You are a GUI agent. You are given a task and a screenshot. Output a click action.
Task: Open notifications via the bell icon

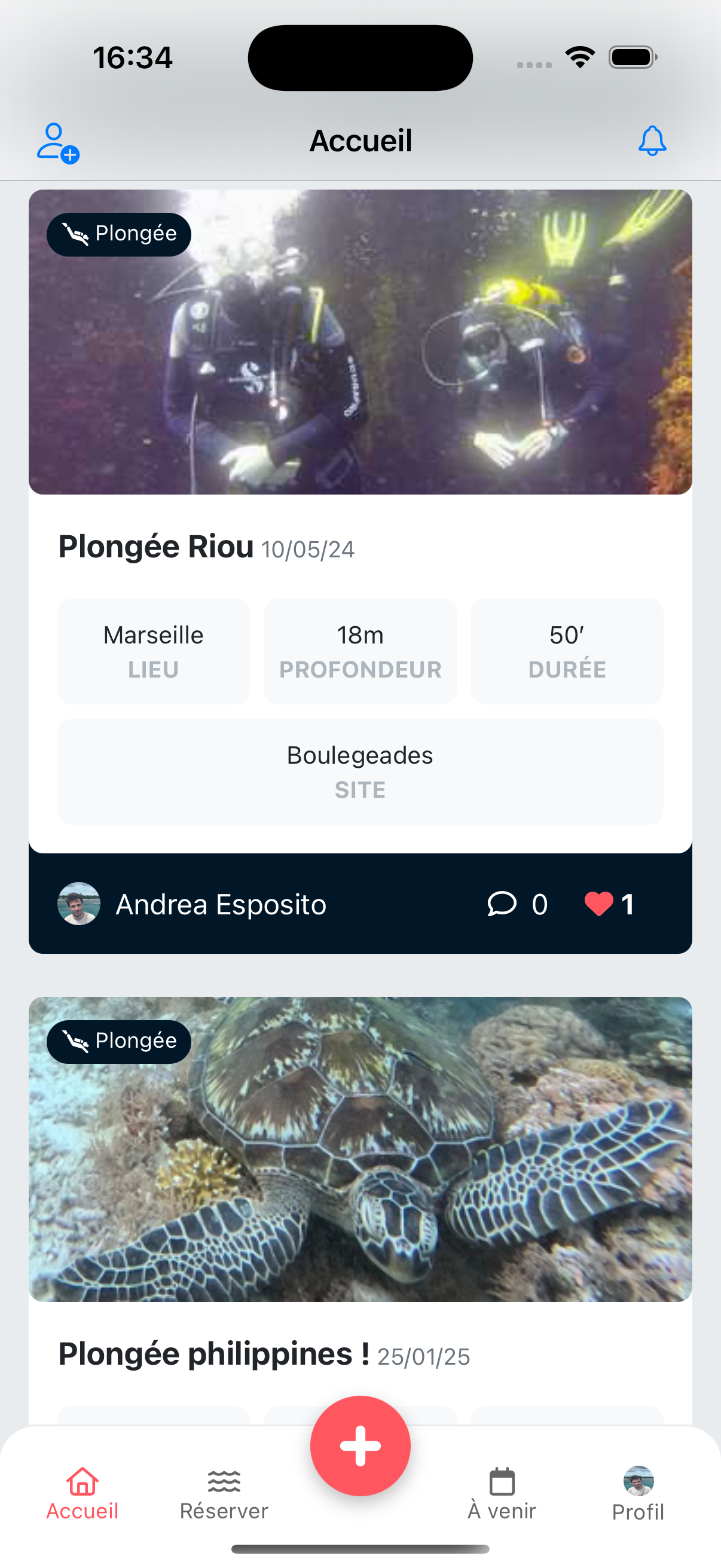pos(652,141)
